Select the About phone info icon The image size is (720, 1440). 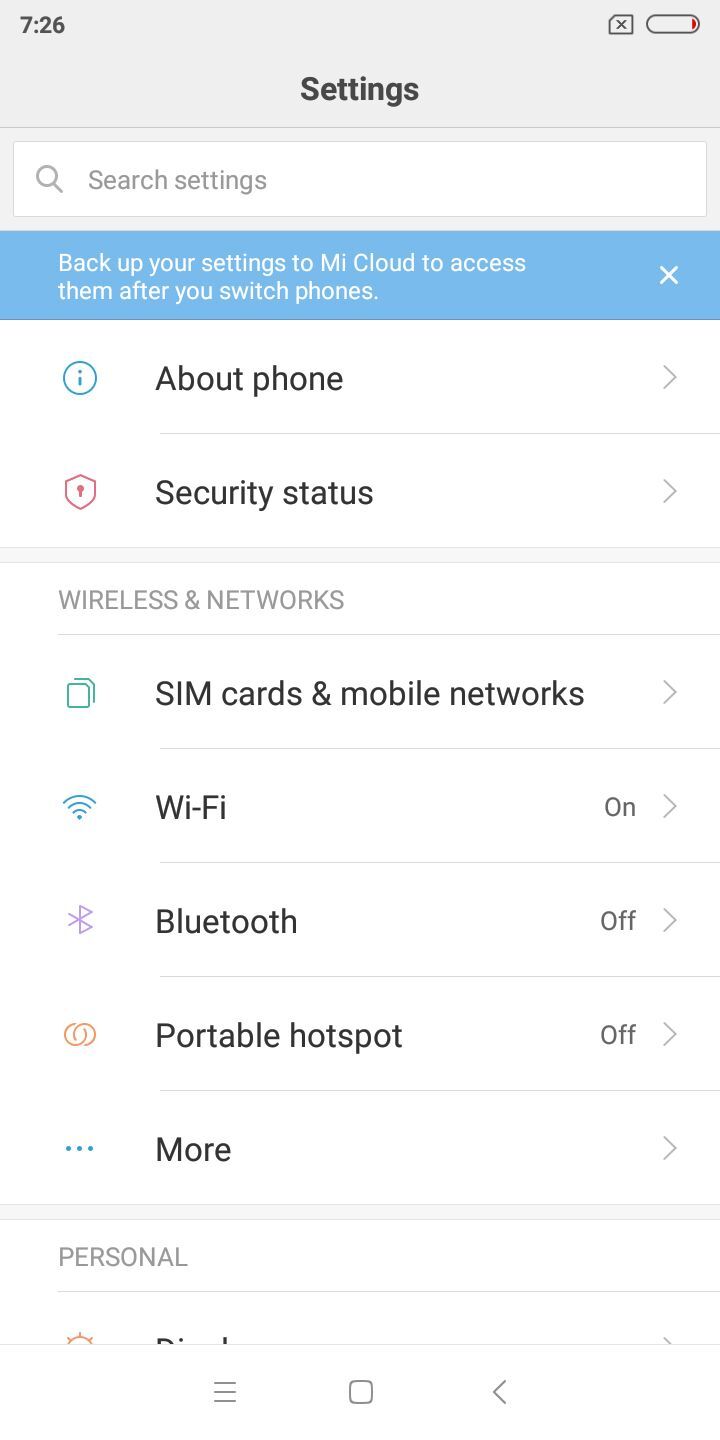(79, 378)
